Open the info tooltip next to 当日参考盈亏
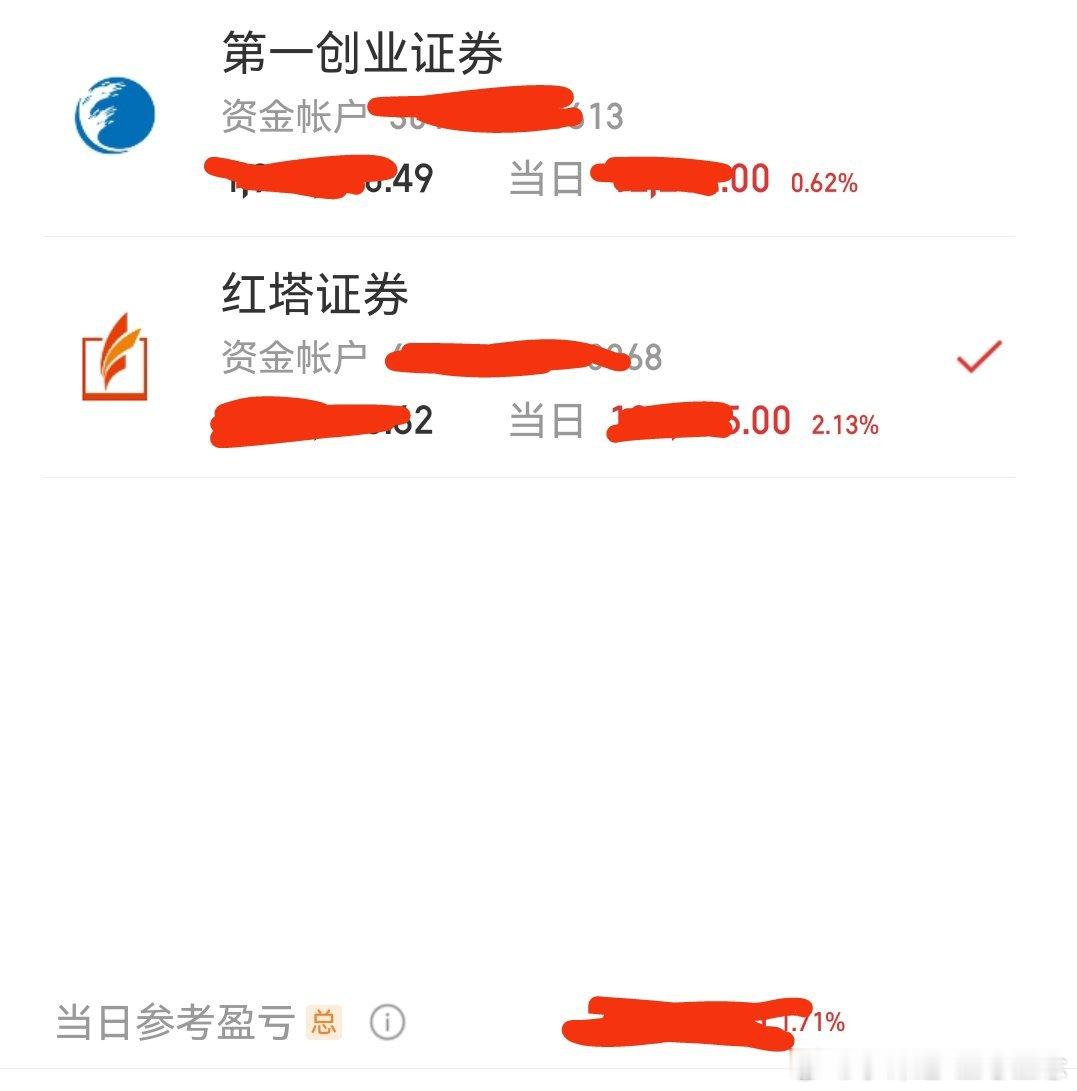 tap(385, 1020)
